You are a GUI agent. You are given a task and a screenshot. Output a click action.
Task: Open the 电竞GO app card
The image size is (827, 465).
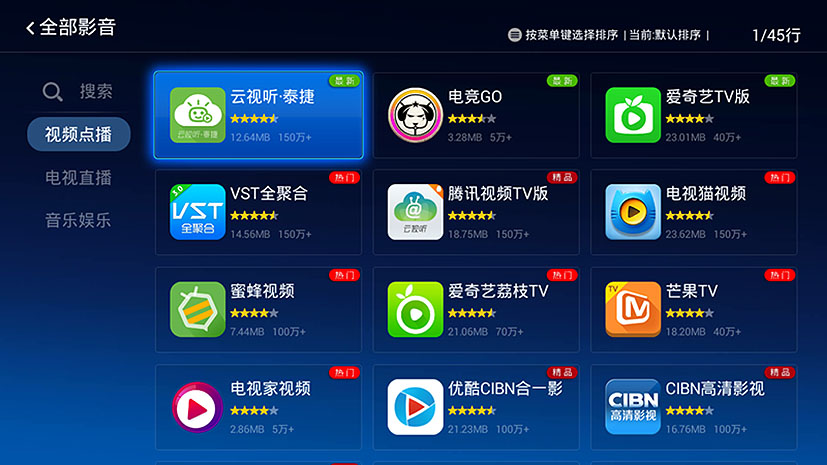475,115
